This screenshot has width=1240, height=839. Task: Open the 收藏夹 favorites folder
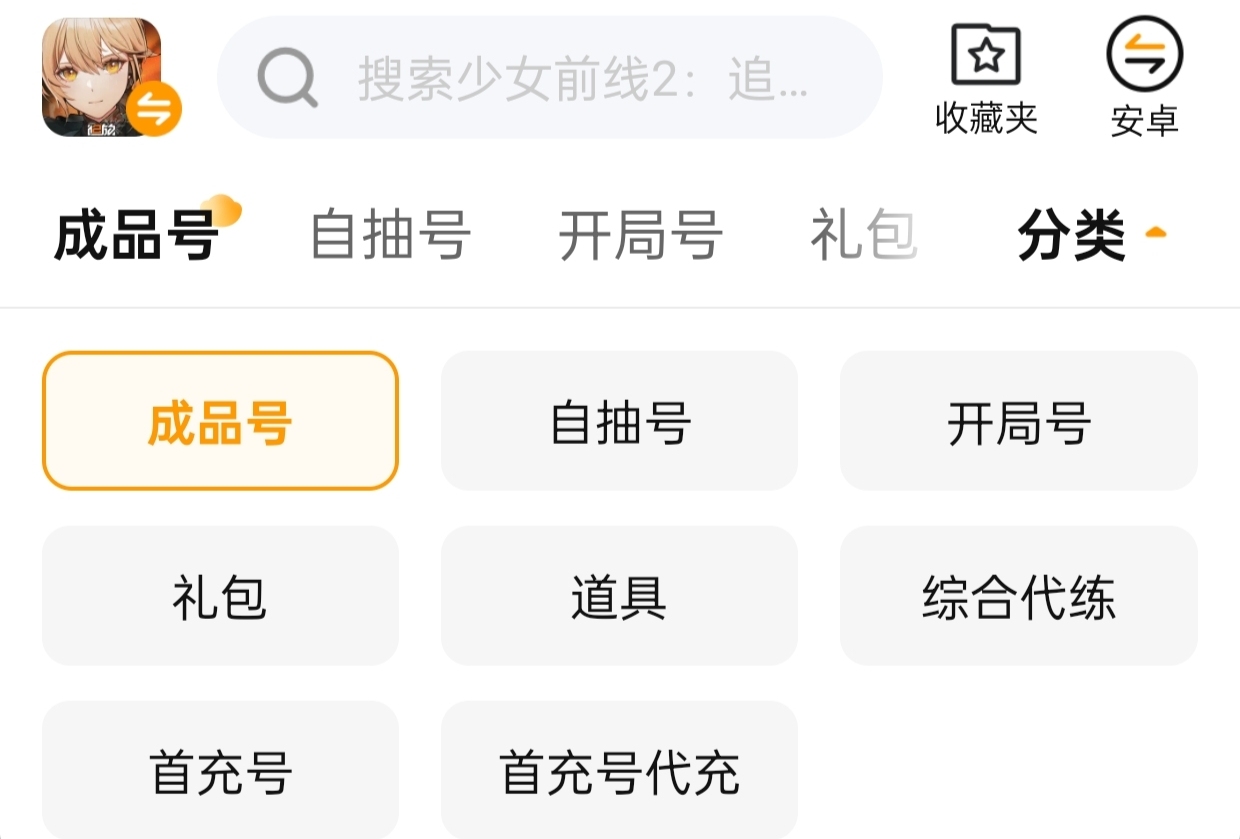click(x=986, y=78)
